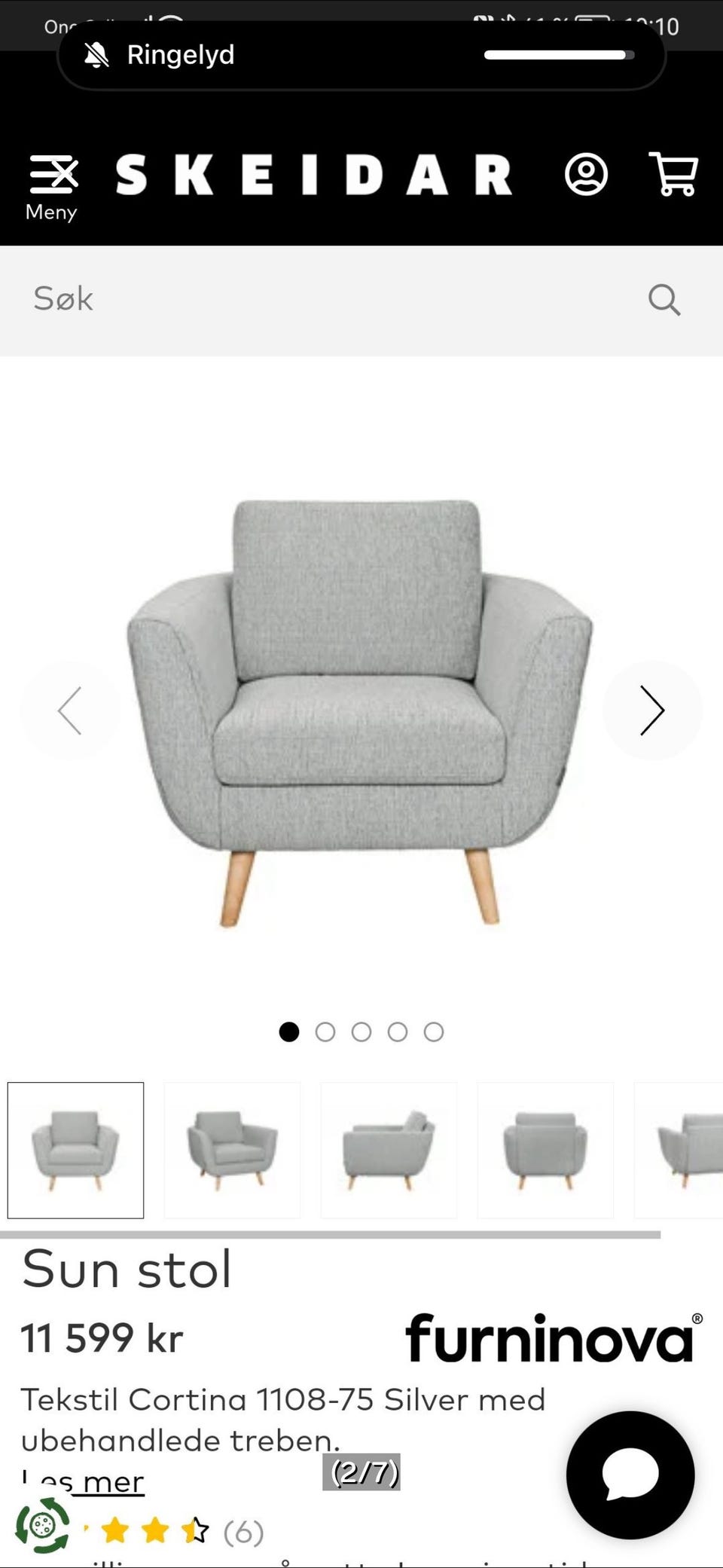The width and height of the screenshot is (723, 1568).
Task: Jump to the third image indicator dot
Action: point(361,1032)
